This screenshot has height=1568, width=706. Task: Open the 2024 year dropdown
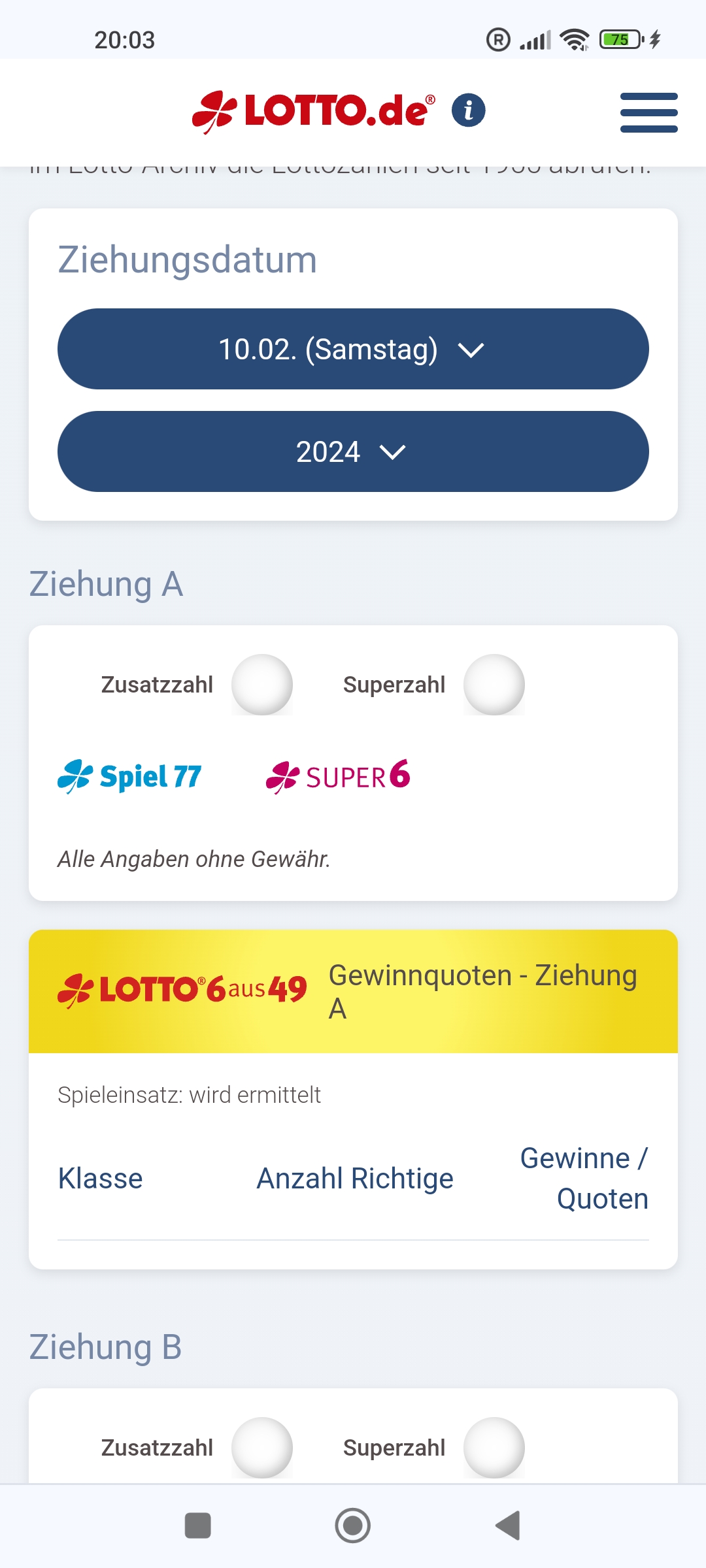[x=353, y=451]
